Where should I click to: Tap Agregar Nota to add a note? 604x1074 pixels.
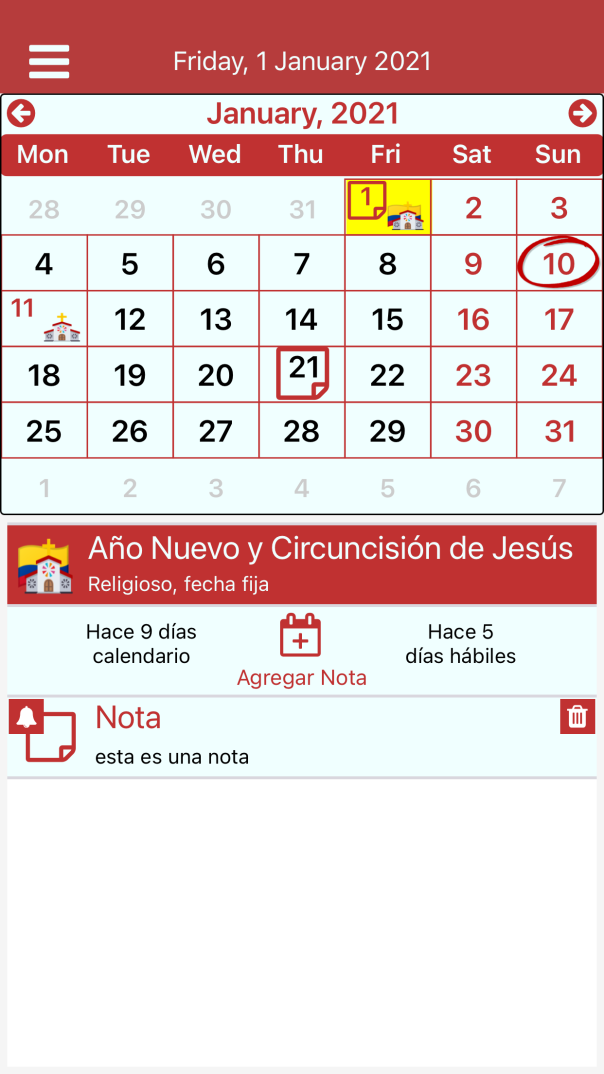(x=301, y=651)
